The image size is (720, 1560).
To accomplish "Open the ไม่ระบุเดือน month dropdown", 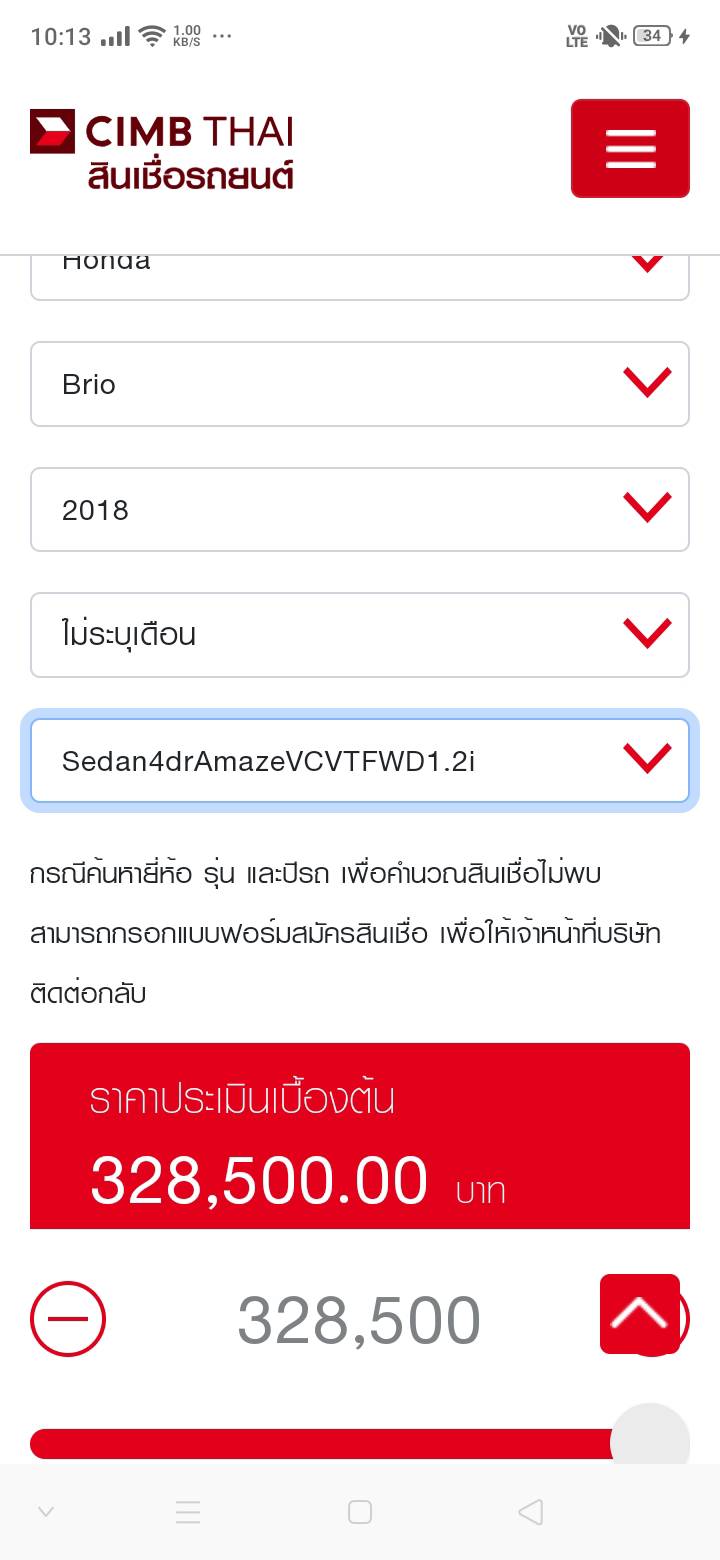I will pyautogui.click(x=360, y=635).
